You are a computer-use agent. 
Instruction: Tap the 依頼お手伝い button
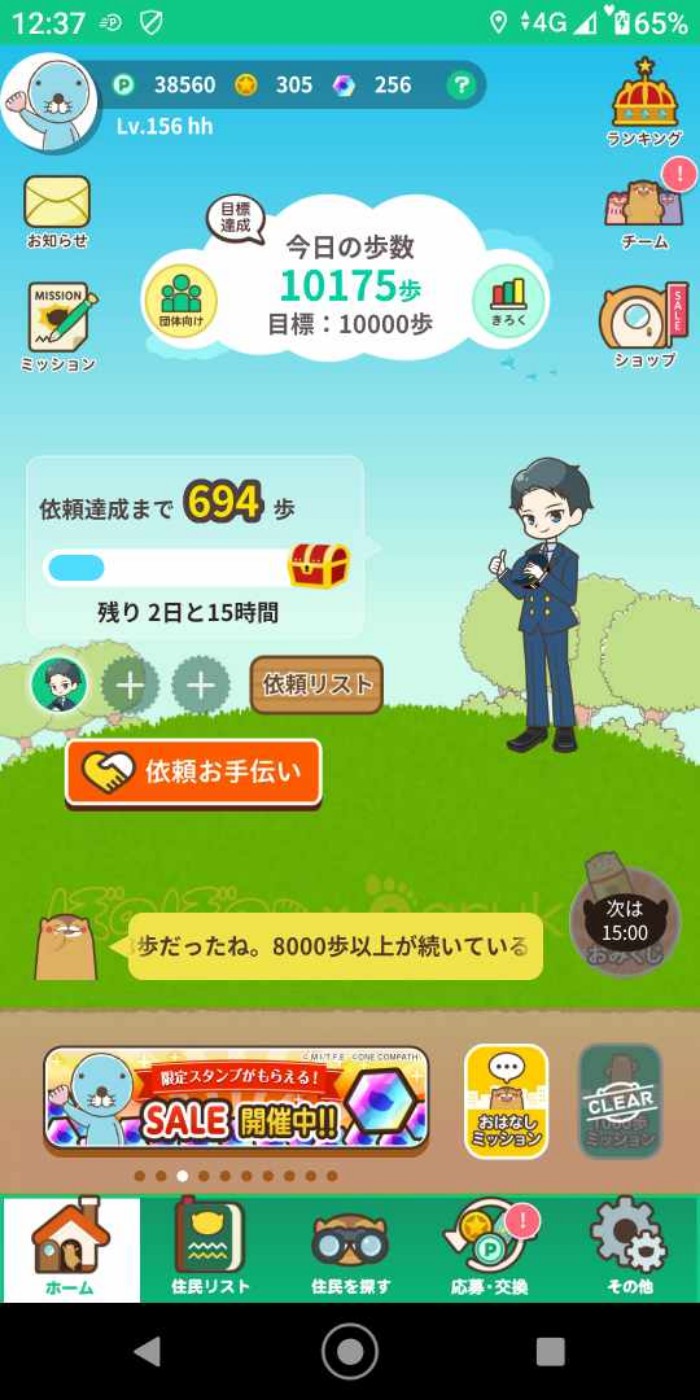coord(194,772)
